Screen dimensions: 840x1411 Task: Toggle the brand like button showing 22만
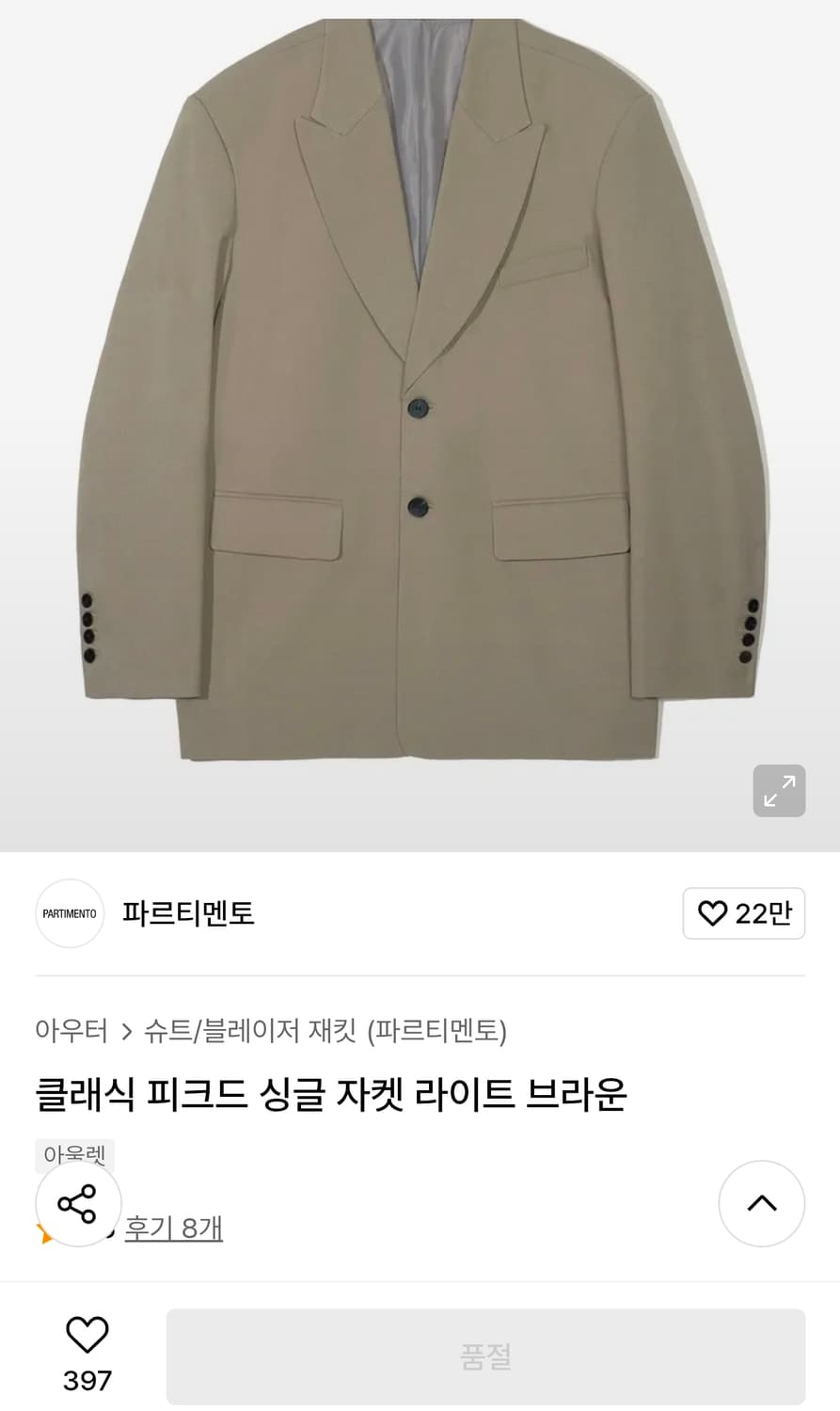click(744, 913)
